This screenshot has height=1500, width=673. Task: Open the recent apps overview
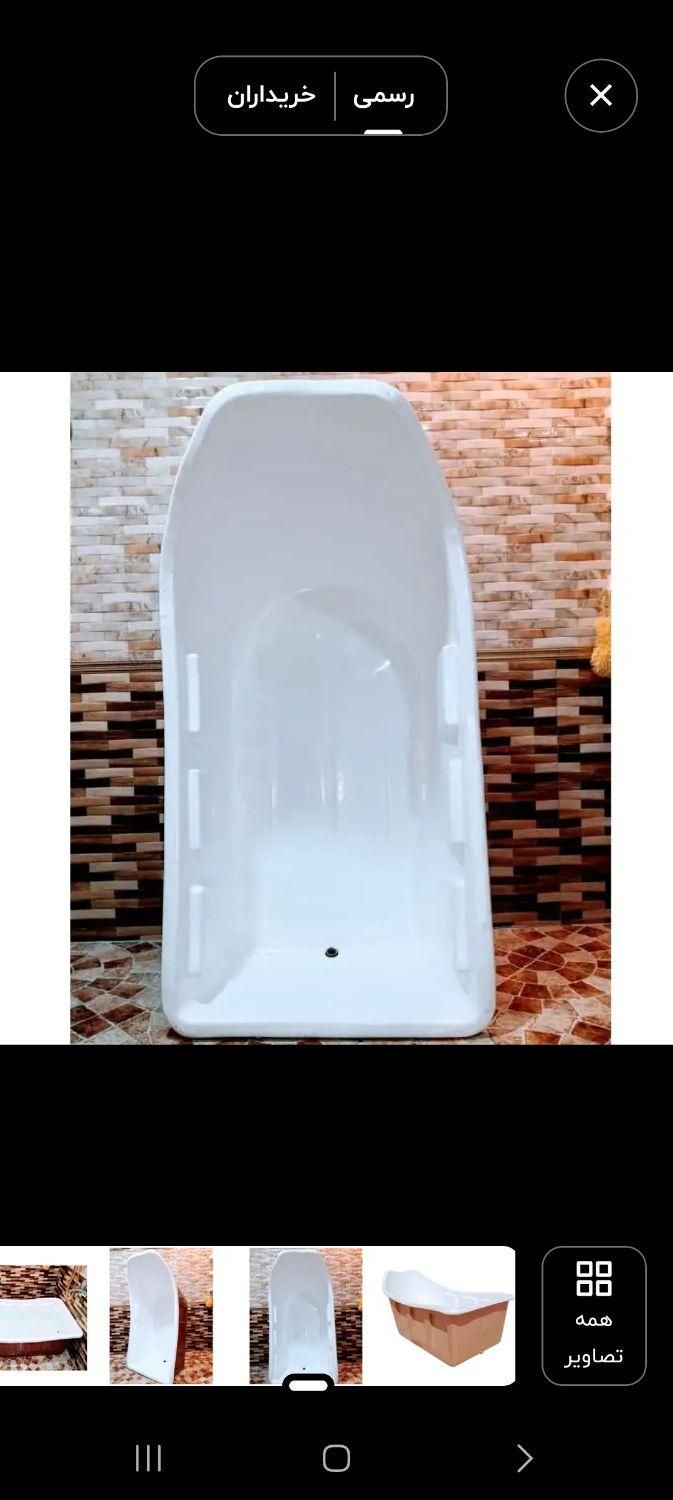click(148, 1458)
